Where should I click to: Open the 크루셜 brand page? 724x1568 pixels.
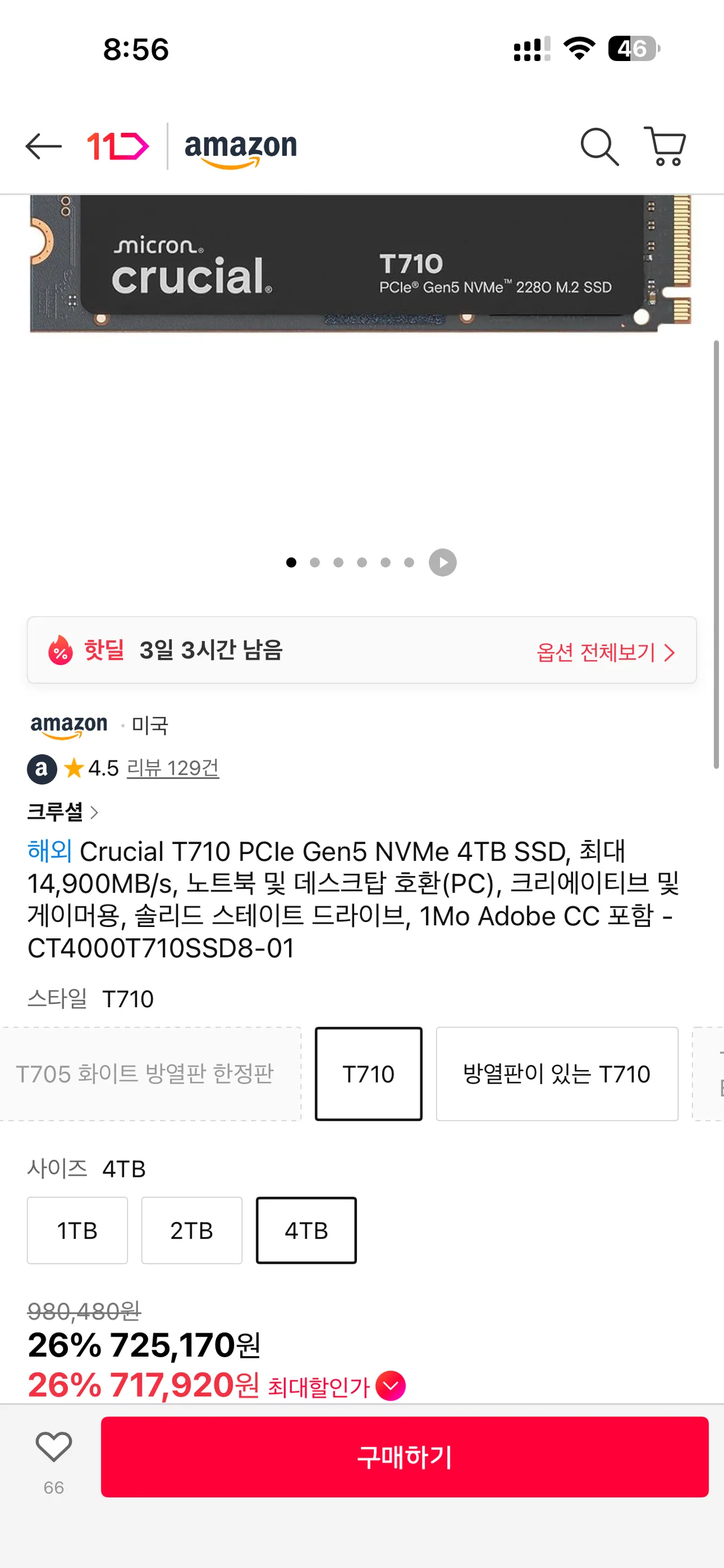62,812
